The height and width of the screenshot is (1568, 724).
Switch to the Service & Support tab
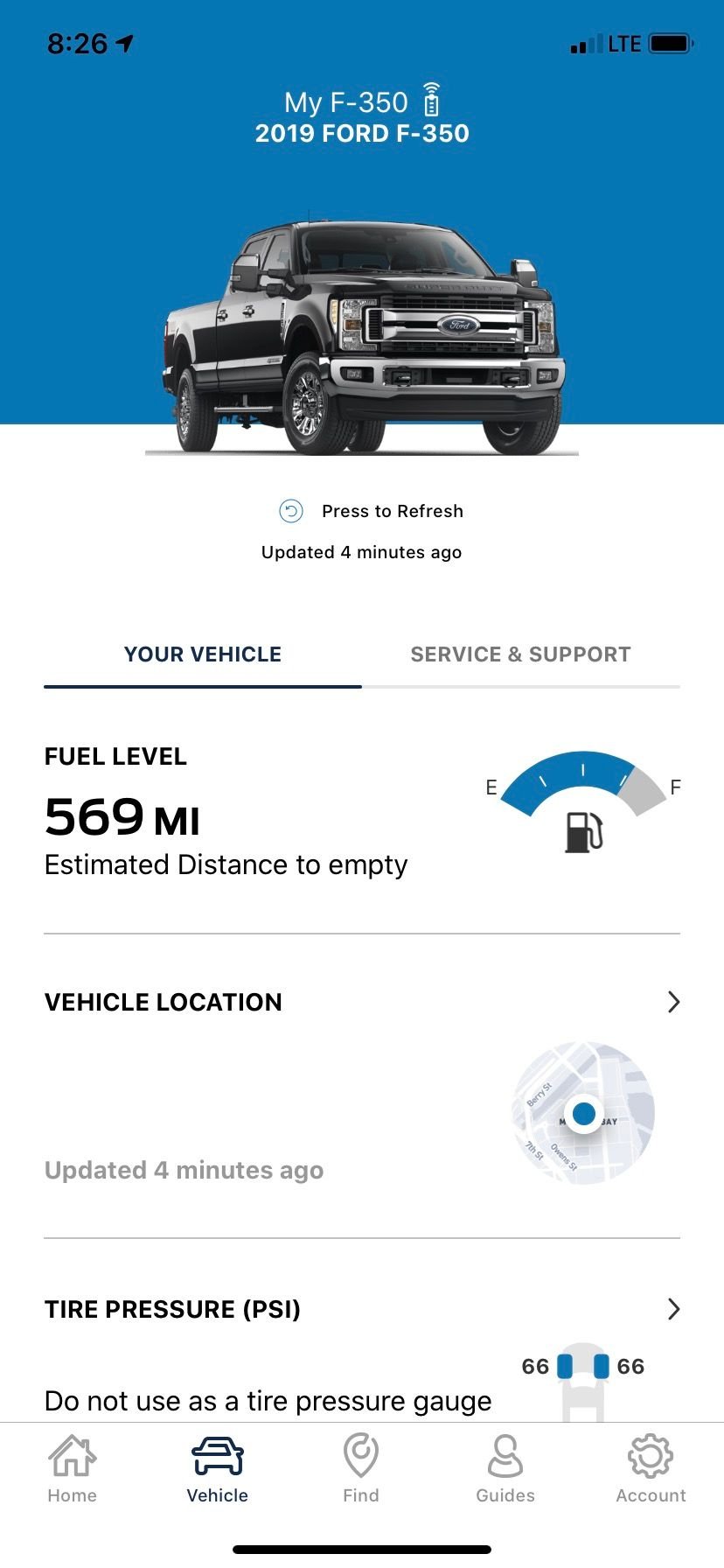coord(520,654)
